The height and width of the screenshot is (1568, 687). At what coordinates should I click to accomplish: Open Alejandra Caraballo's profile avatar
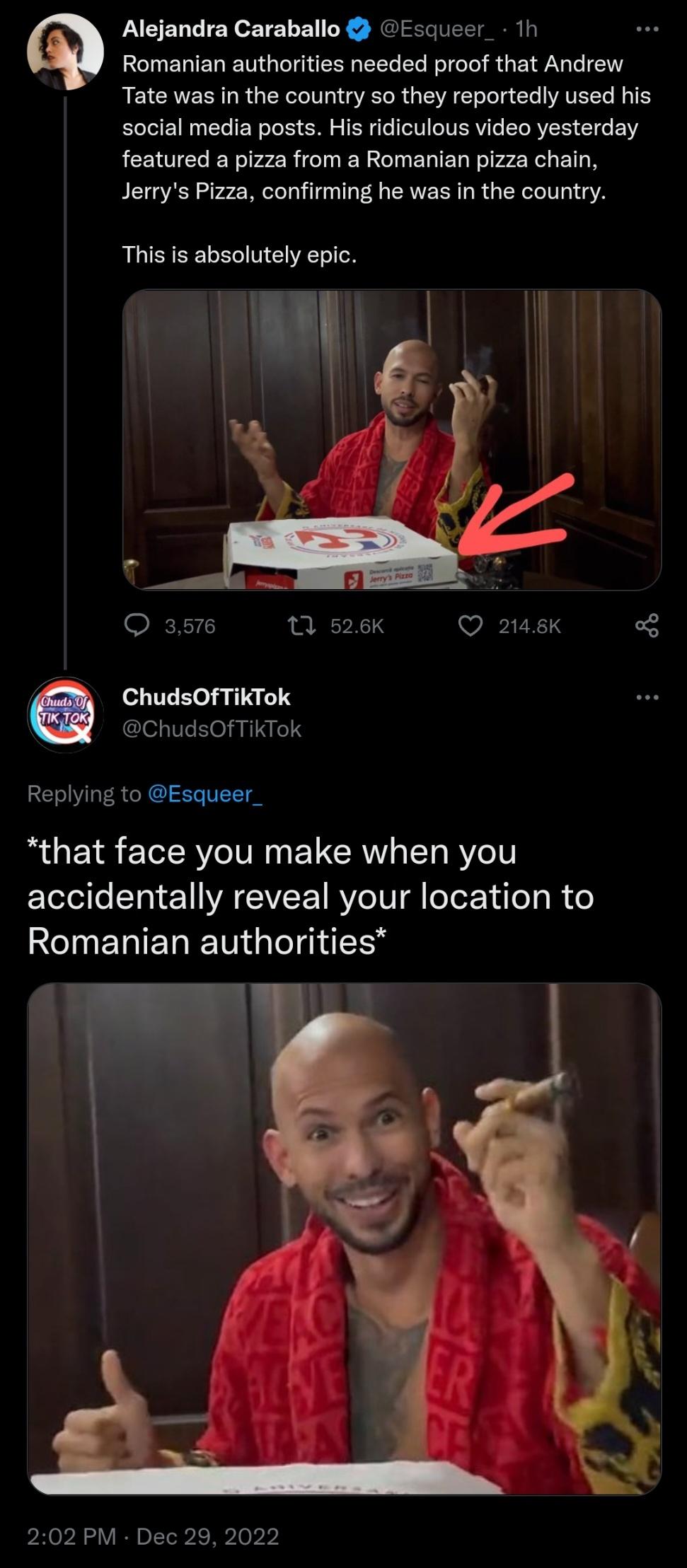pos(65,52)
